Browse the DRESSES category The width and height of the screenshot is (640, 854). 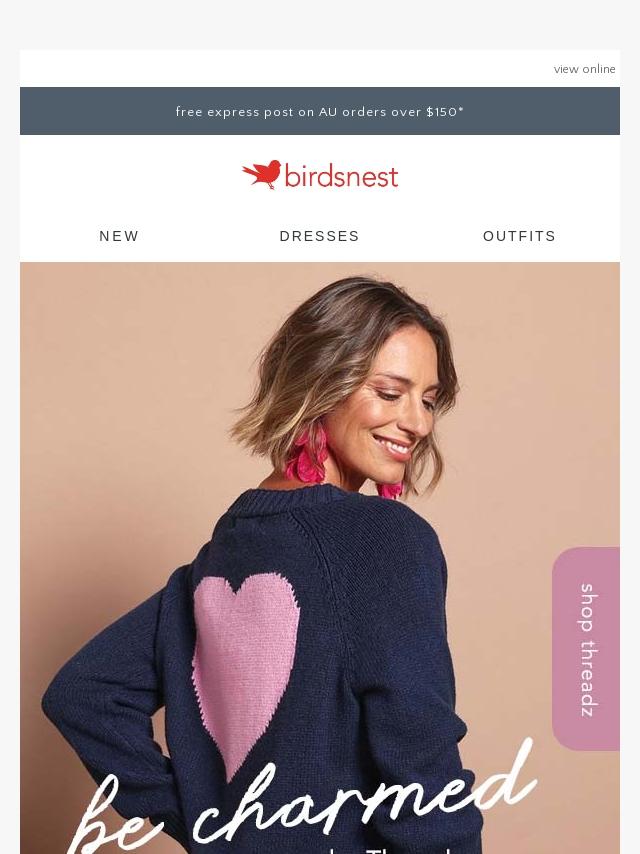[x=319, y=236]
